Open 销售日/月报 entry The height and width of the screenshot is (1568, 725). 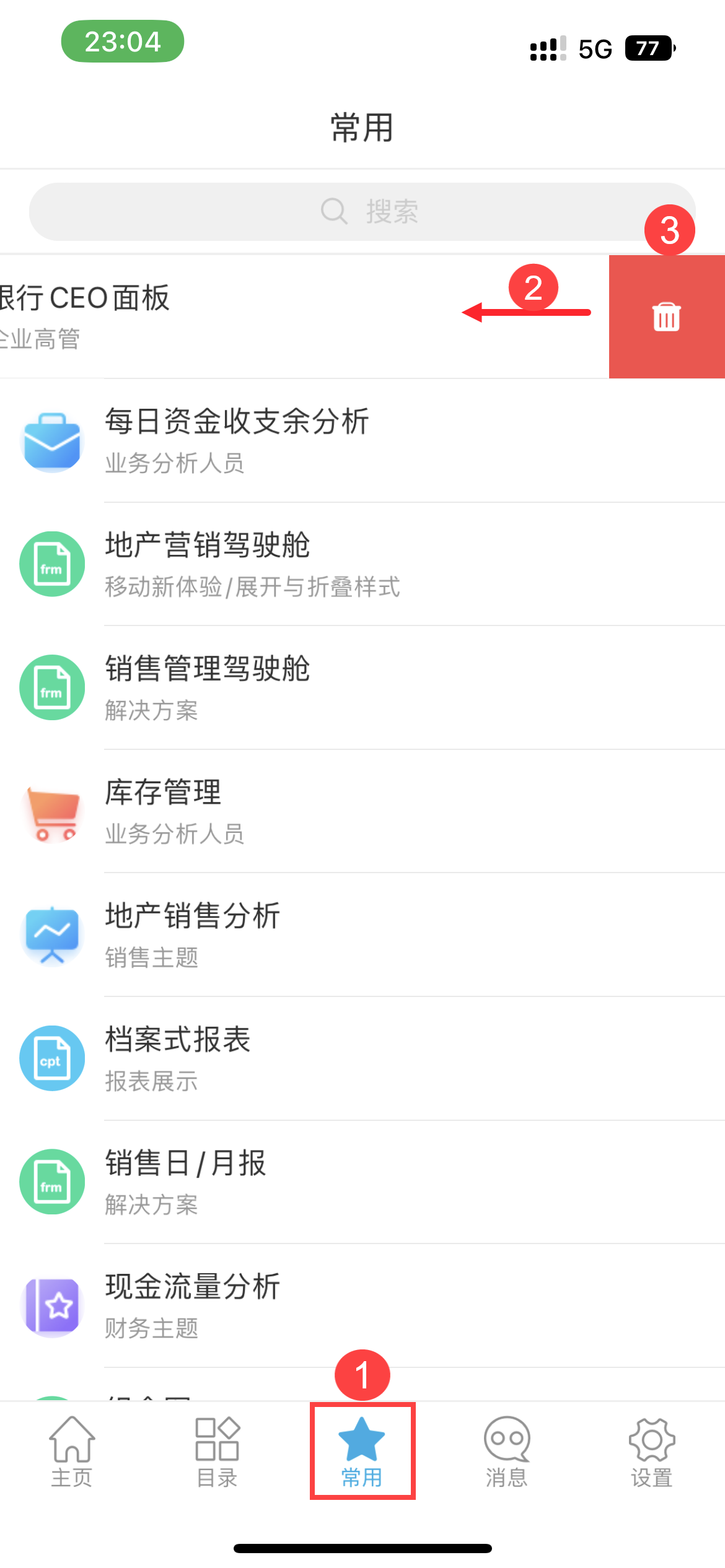(362, 1182)
